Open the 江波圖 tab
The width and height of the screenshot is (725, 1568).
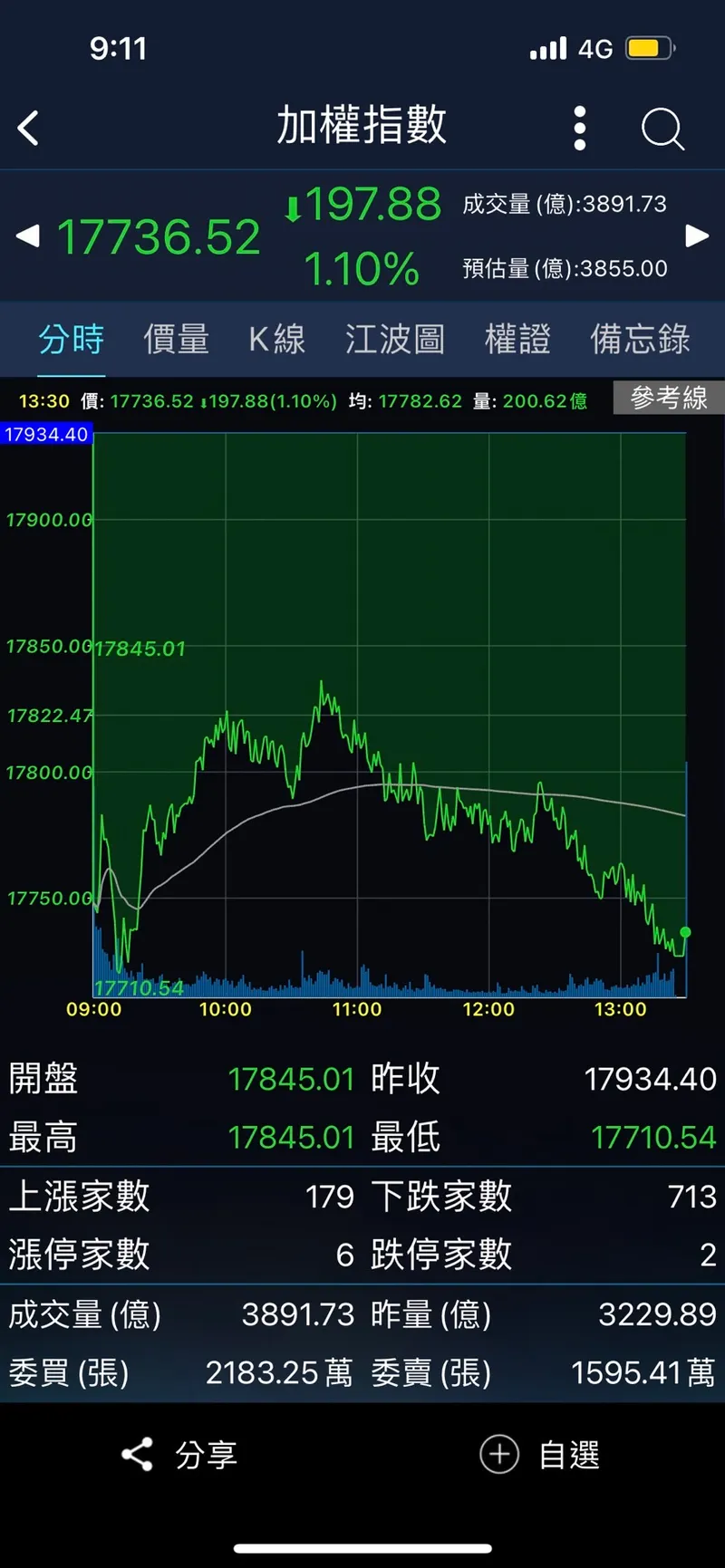(x=395, y=340)
